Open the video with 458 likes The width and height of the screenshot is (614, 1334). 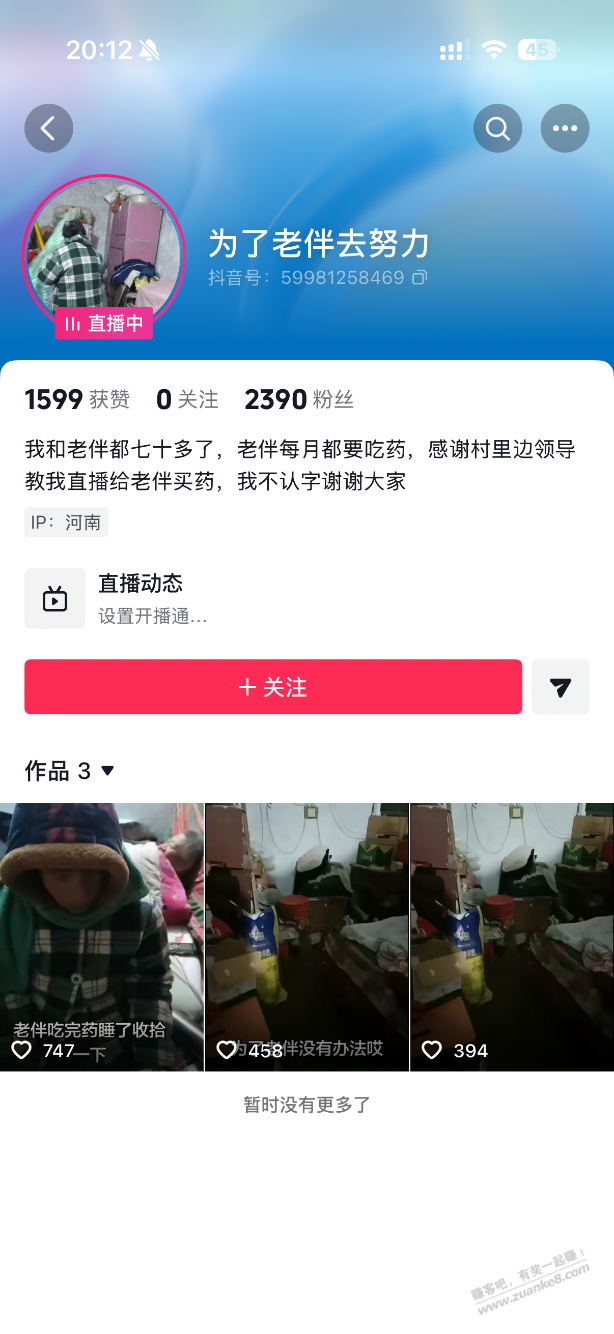[307, 935]
